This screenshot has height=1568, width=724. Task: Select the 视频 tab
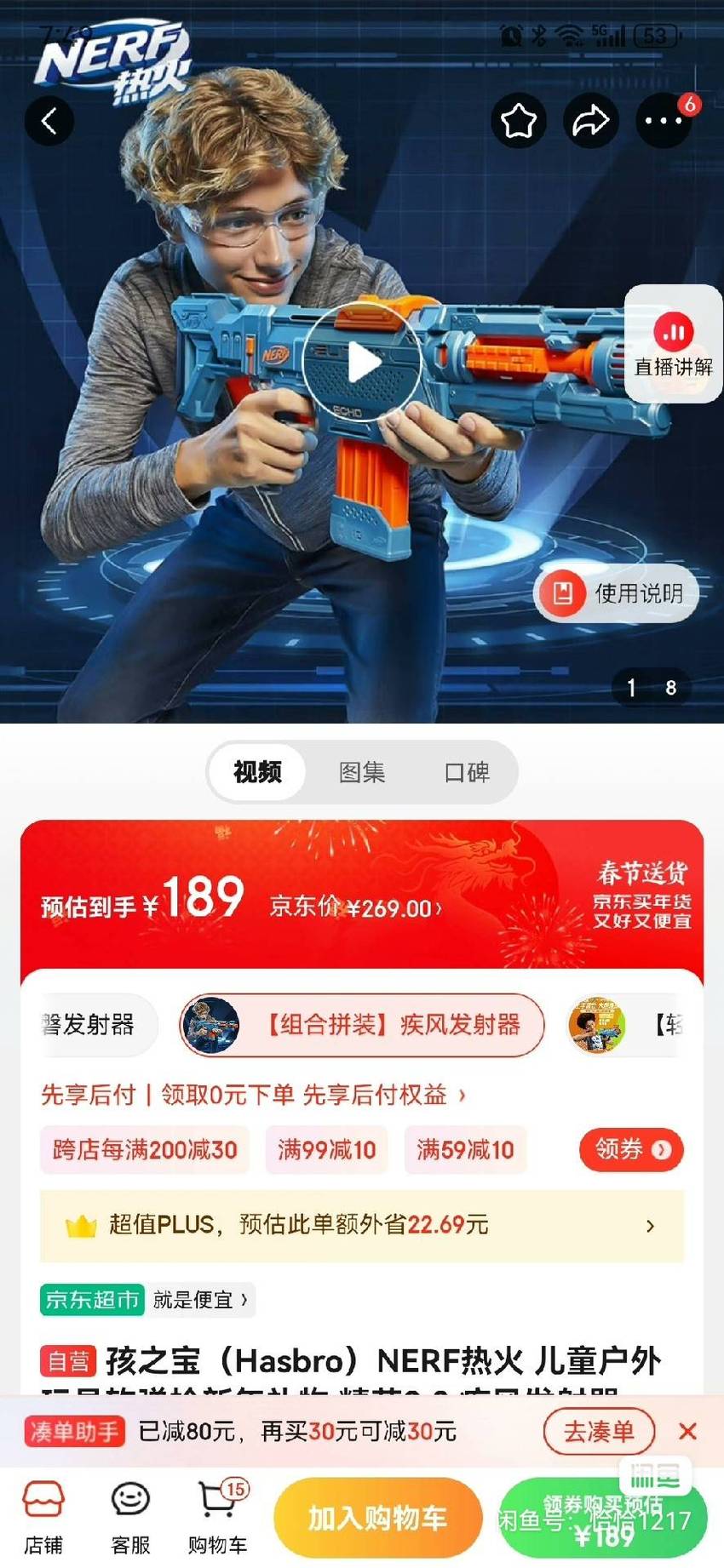click(257, 772)
